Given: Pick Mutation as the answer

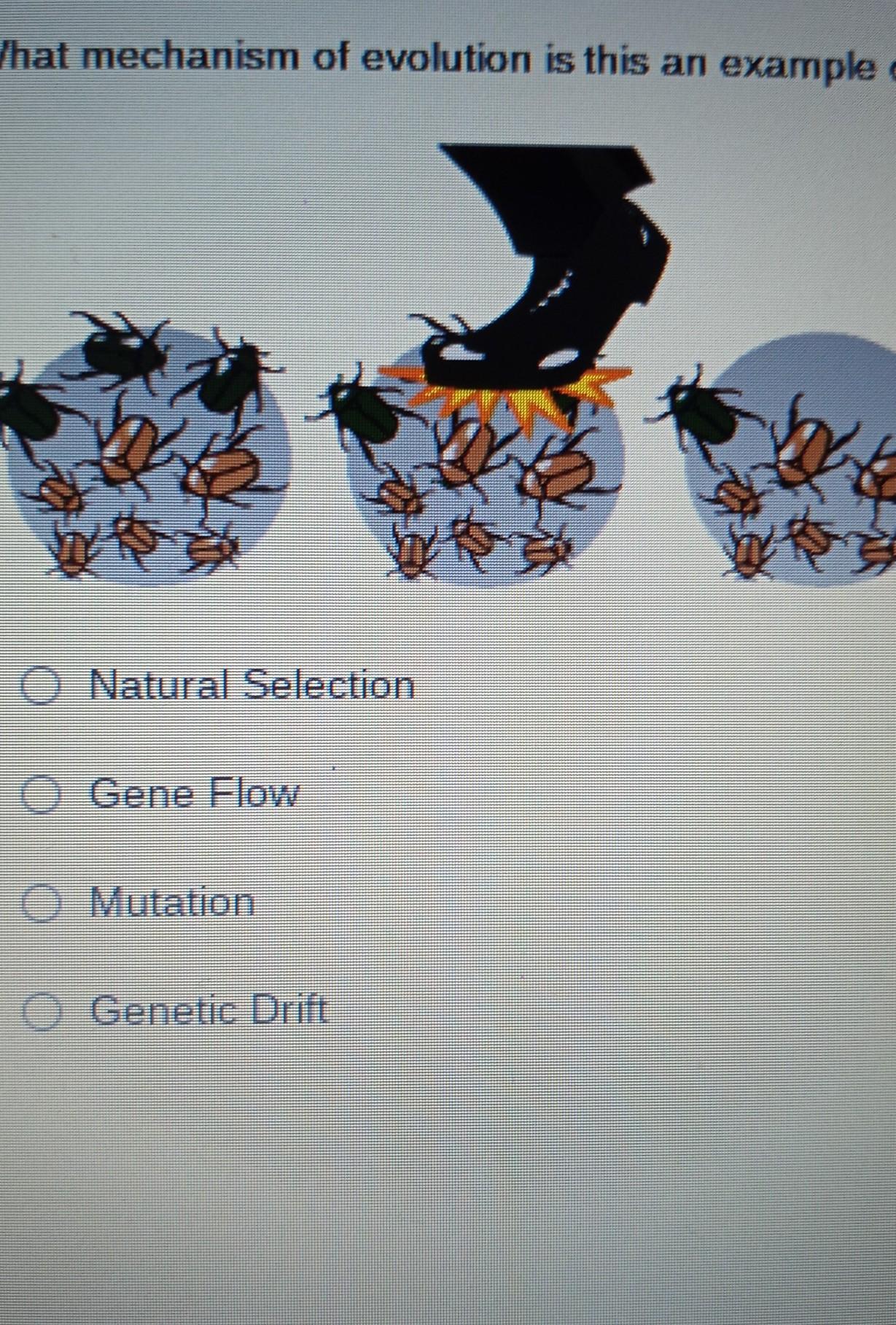Looking at the screenshot, I should coord(40,904).
